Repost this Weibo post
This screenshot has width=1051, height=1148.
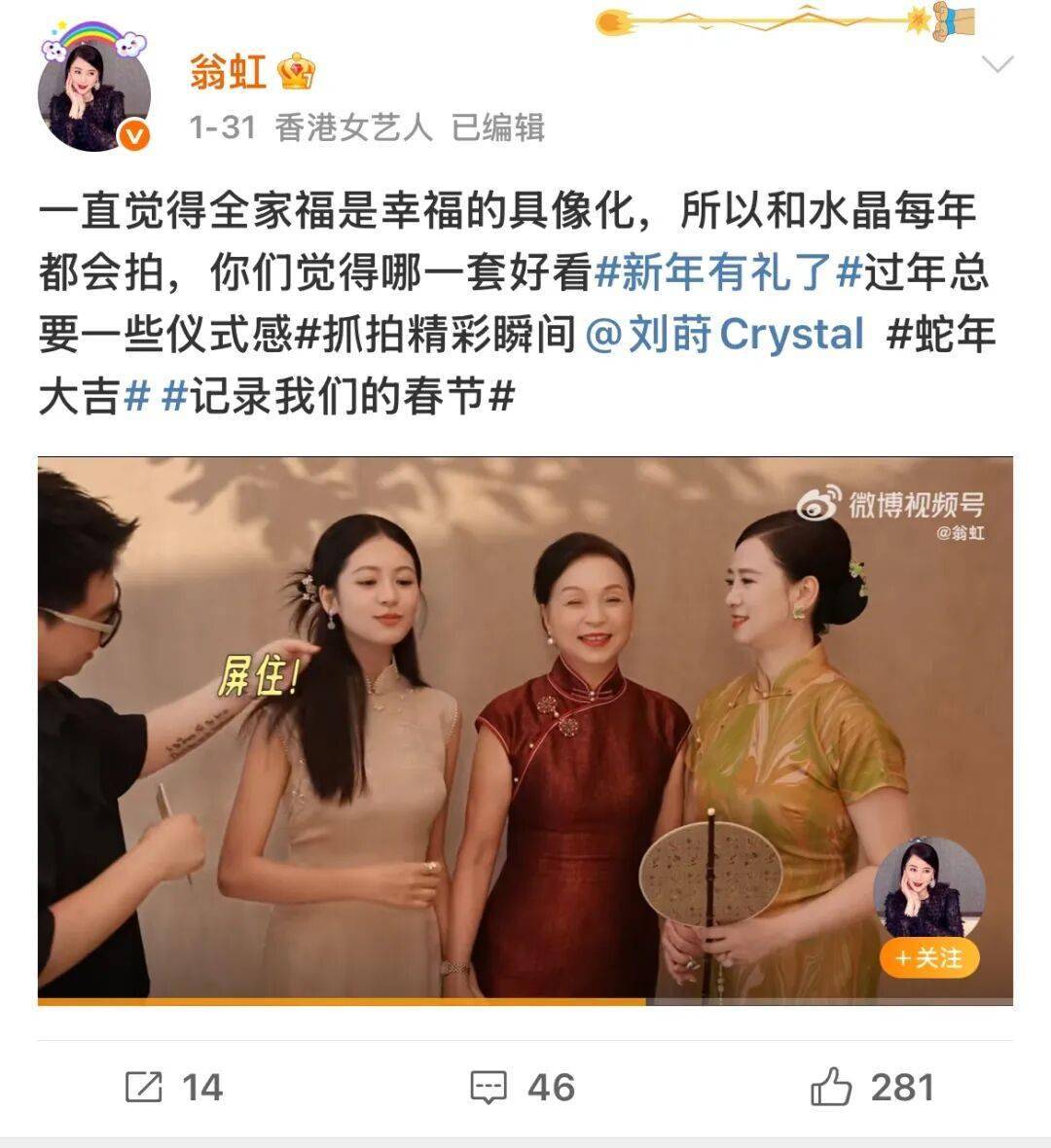click(x=174, y=1087)
